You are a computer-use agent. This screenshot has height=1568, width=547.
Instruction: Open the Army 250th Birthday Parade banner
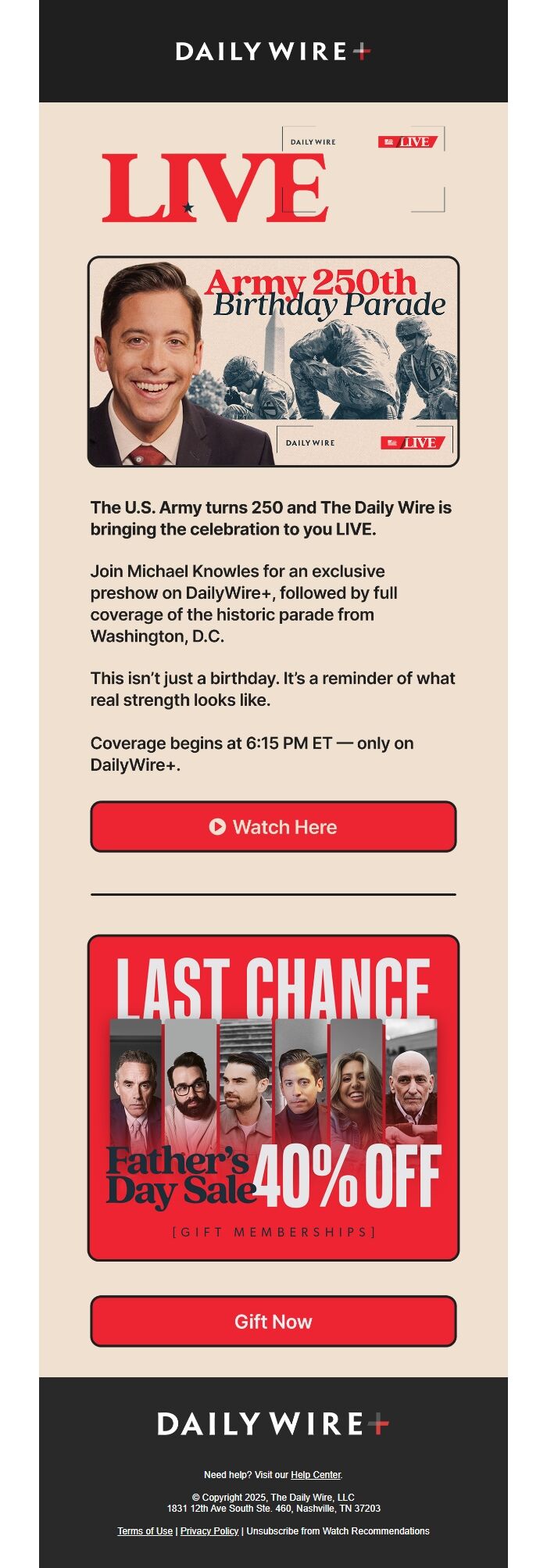(x=273, y=361)
